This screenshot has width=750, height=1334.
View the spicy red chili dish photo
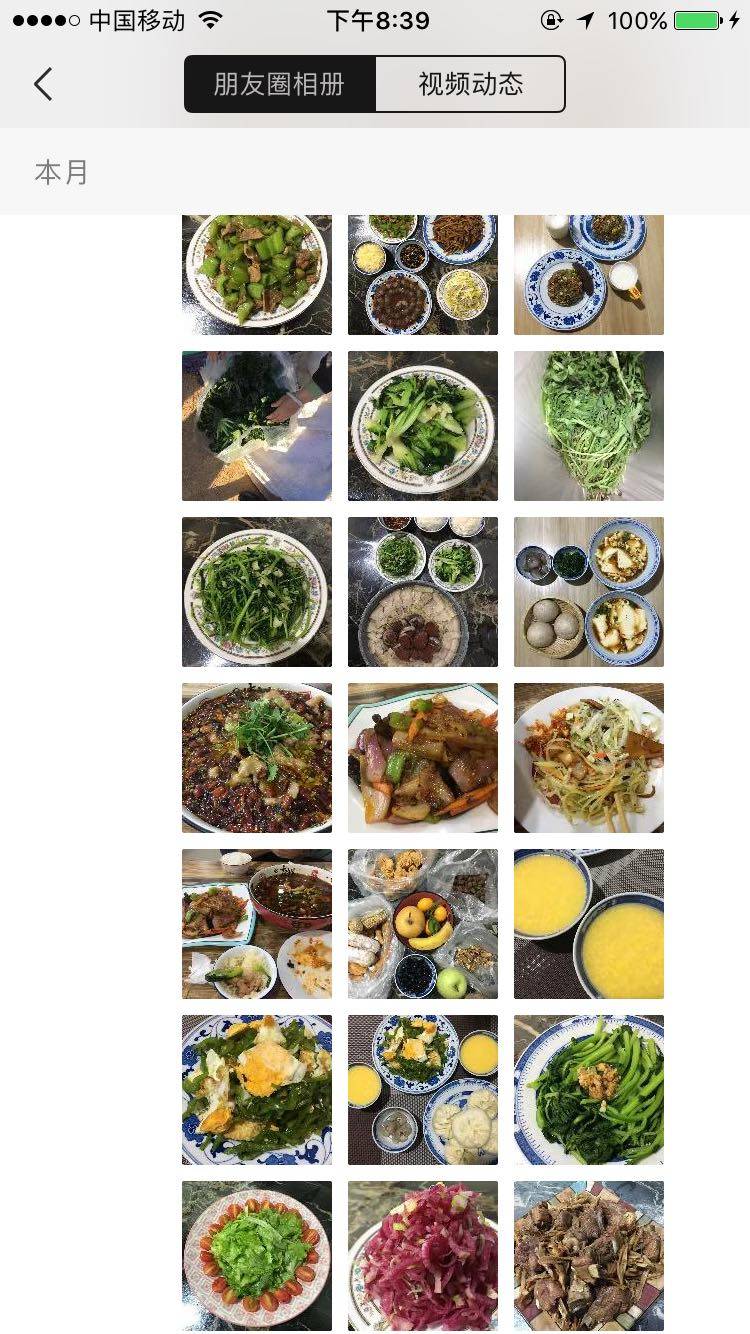point(257,758)
